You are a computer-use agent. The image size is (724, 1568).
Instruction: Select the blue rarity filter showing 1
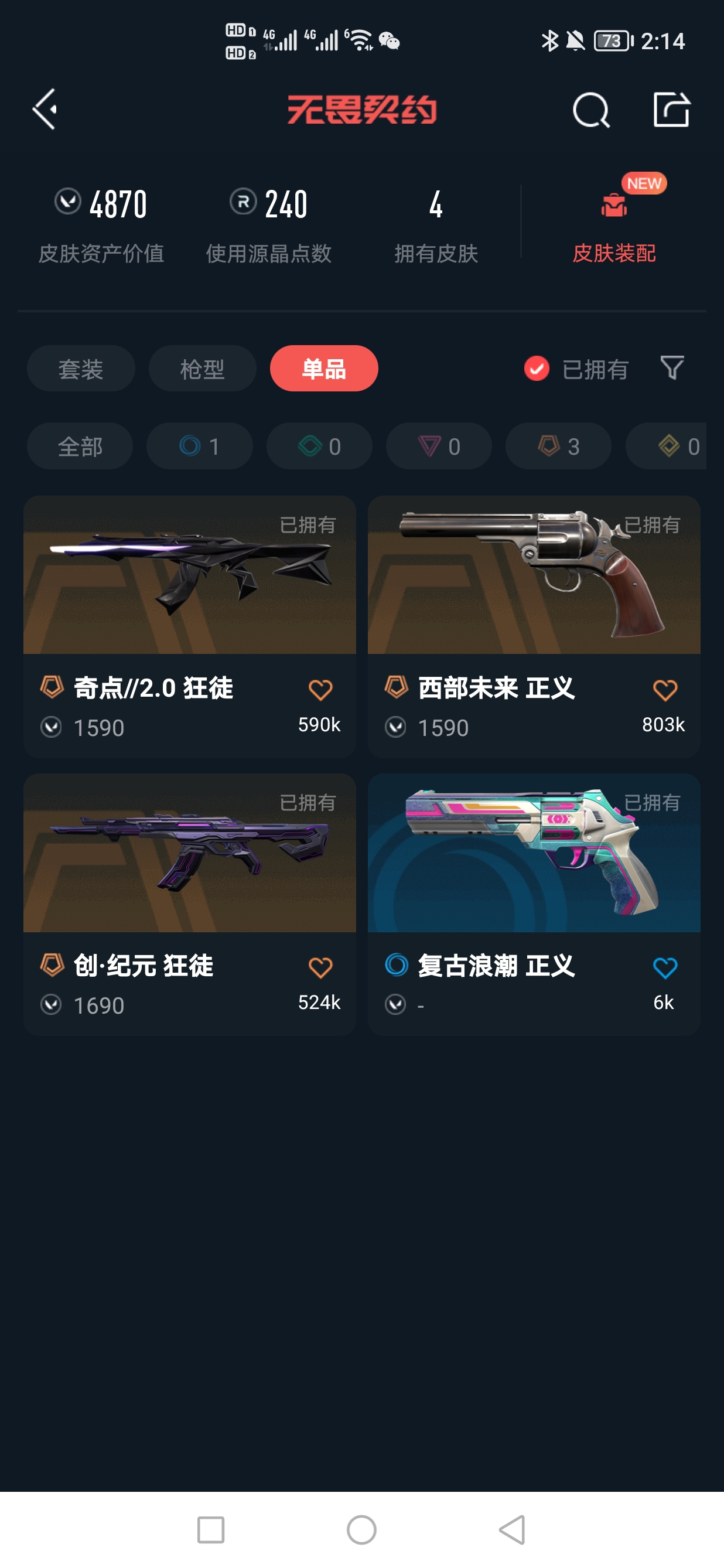click(x=200, y=446)
